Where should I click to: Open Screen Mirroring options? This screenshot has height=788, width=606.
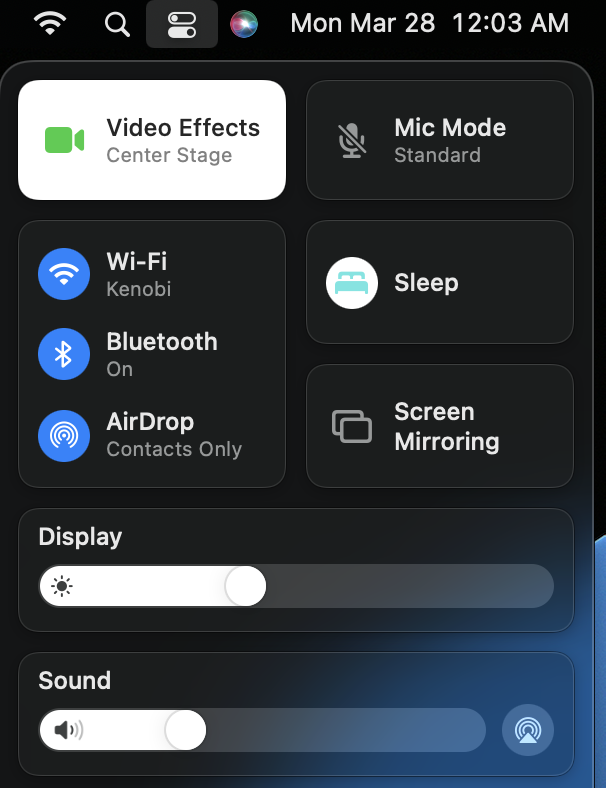[439, 426]
